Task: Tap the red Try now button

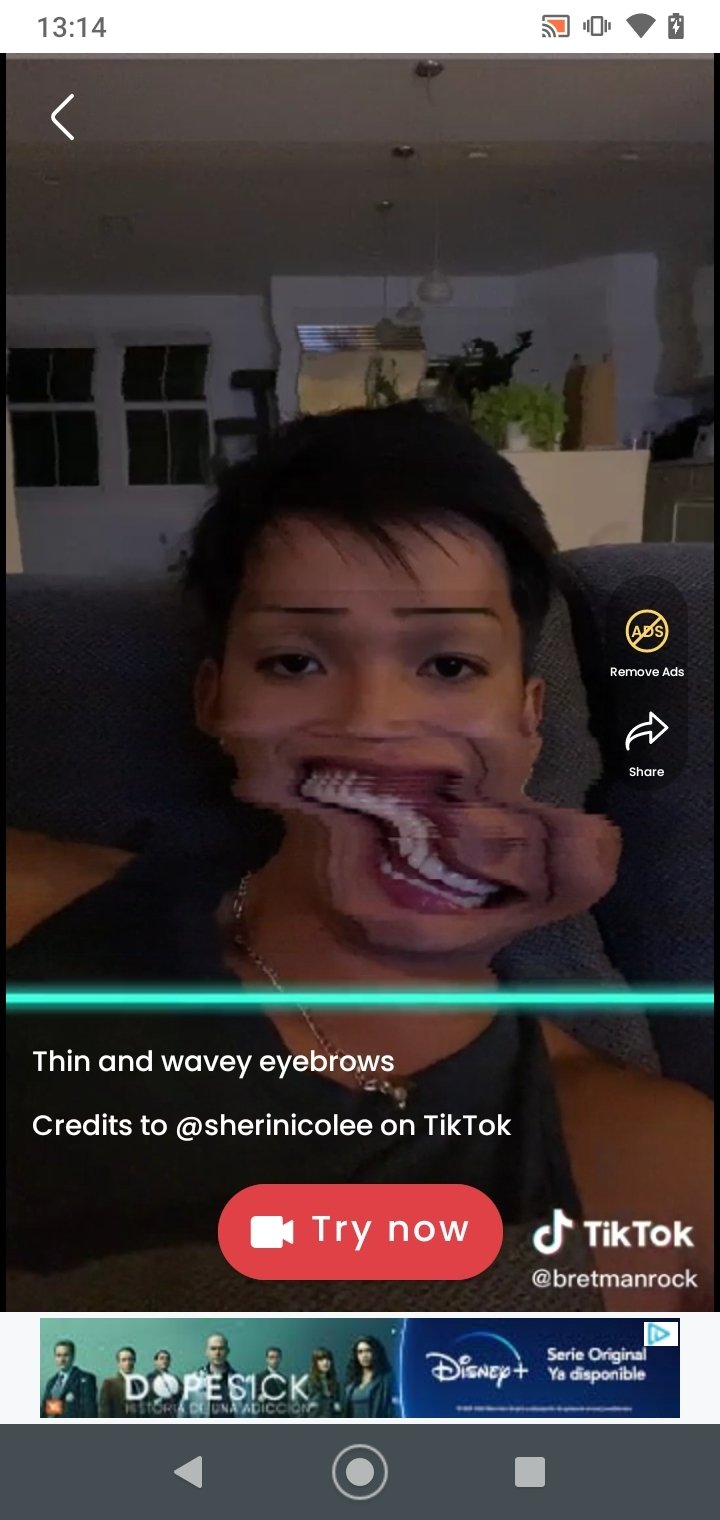Action: (360, 1231)
